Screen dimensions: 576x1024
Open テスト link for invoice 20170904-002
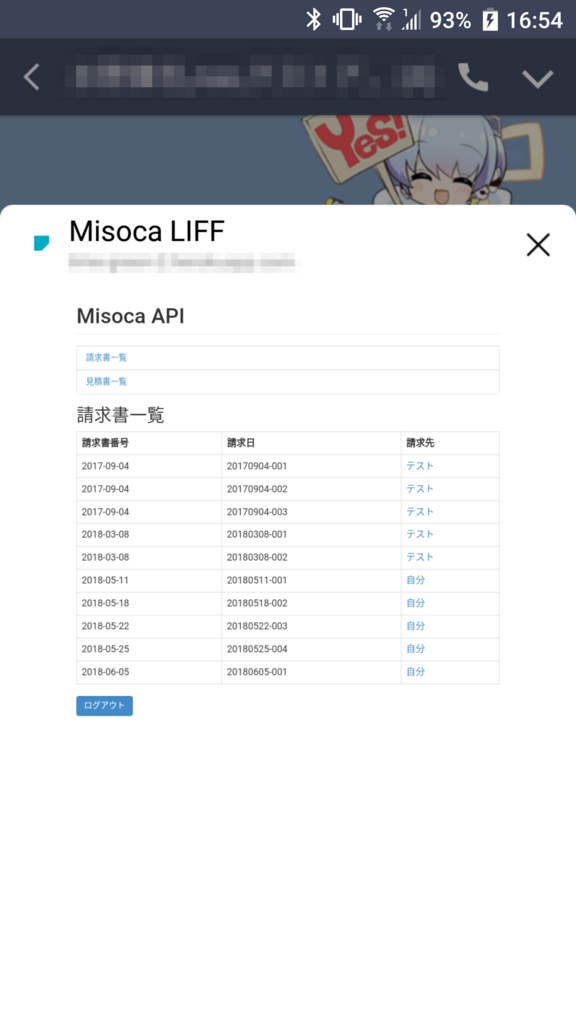tap(420, 488)
